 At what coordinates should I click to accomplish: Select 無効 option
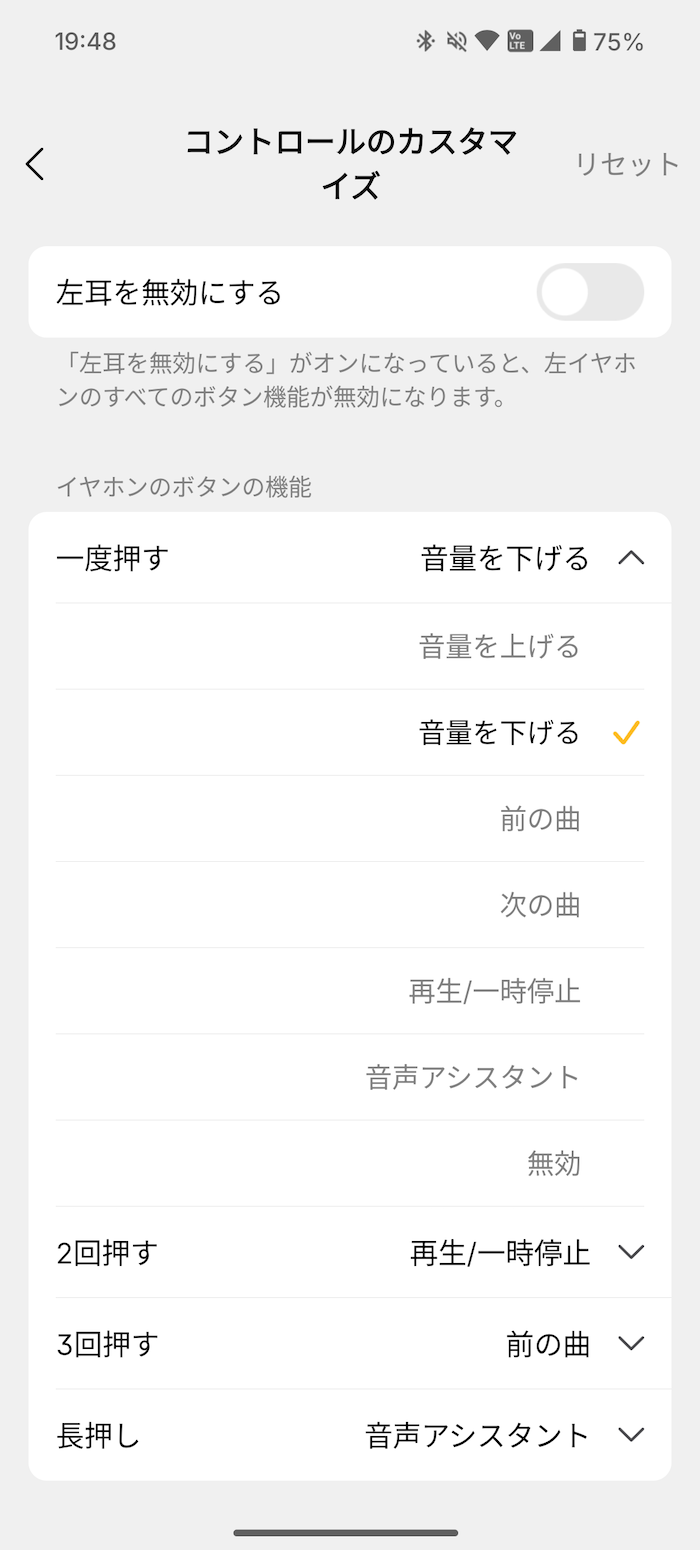(x=350, y=1163)
